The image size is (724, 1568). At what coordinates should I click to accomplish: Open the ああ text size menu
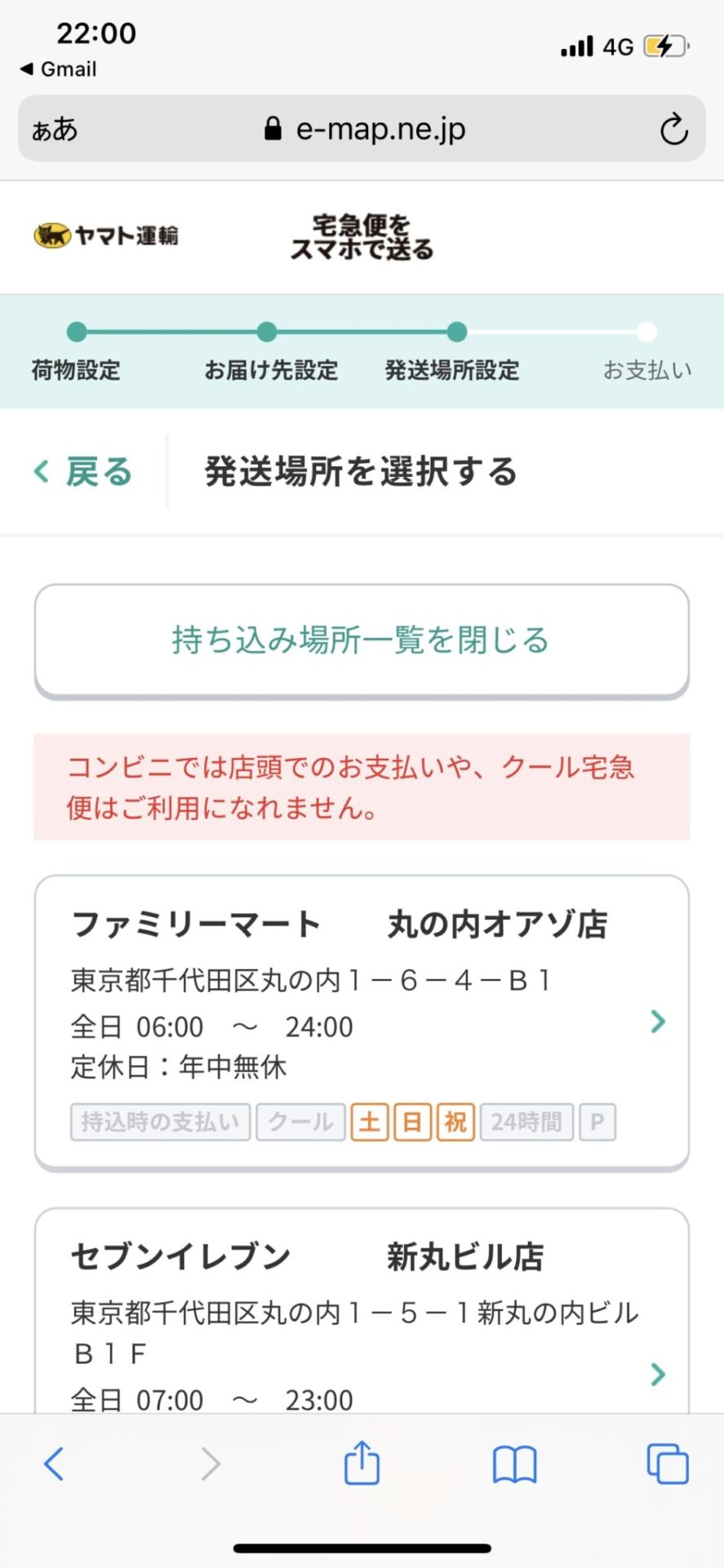(x=55, y=129)
